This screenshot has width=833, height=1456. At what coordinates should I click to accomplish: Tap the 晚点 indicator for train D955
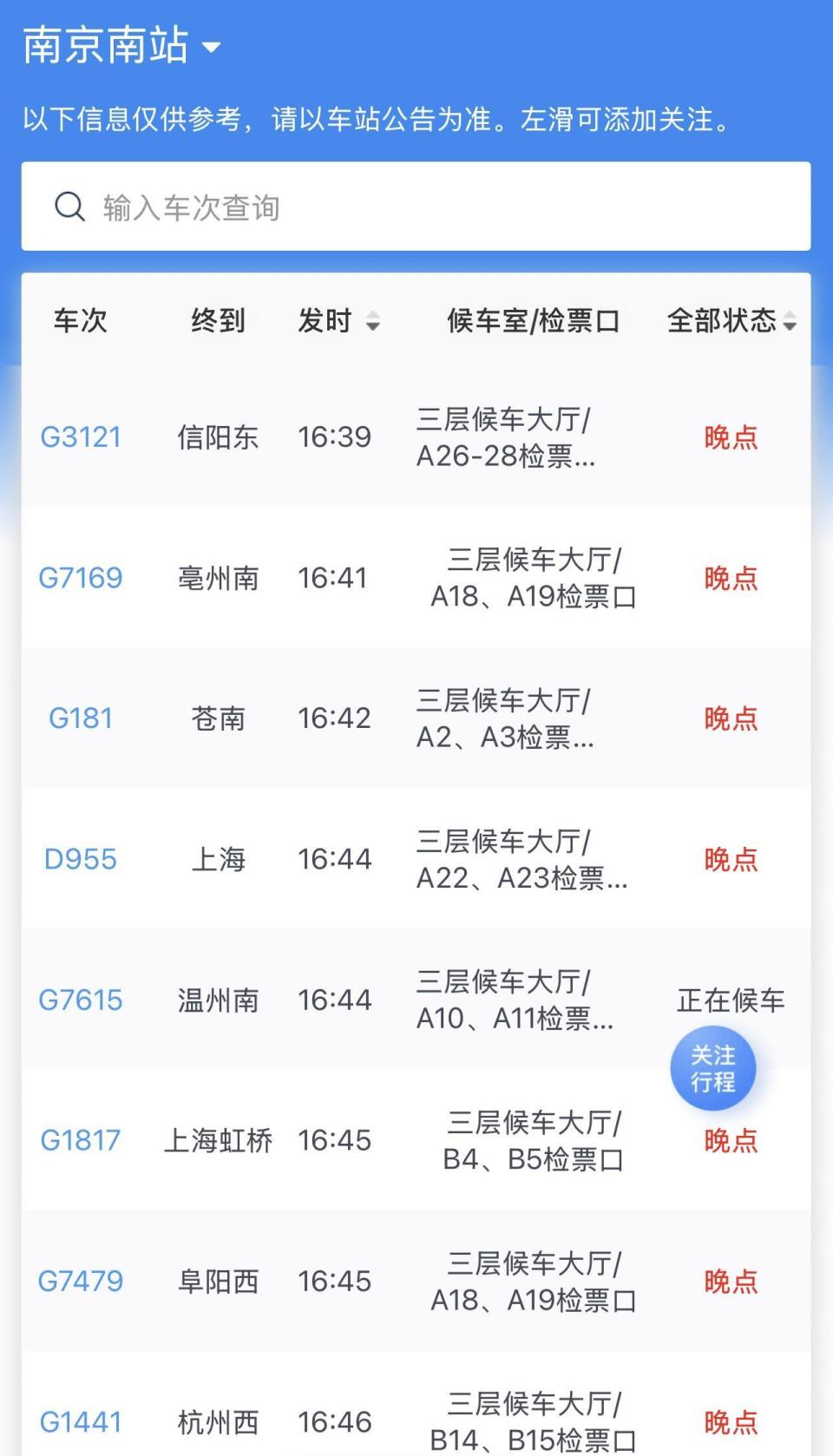point(731,858)
